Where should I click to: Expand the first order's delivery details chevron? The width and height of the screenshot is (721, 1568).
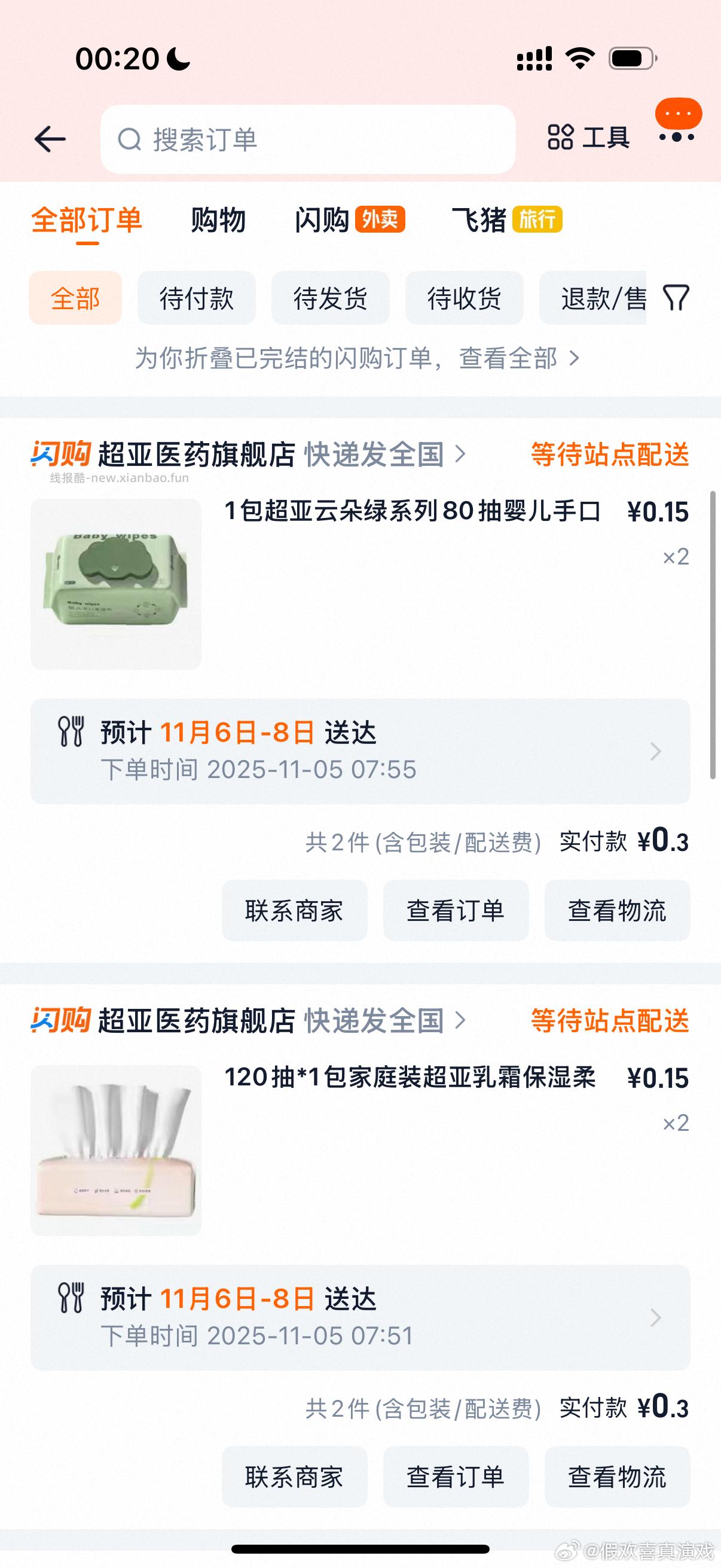(x=656, y=752)
